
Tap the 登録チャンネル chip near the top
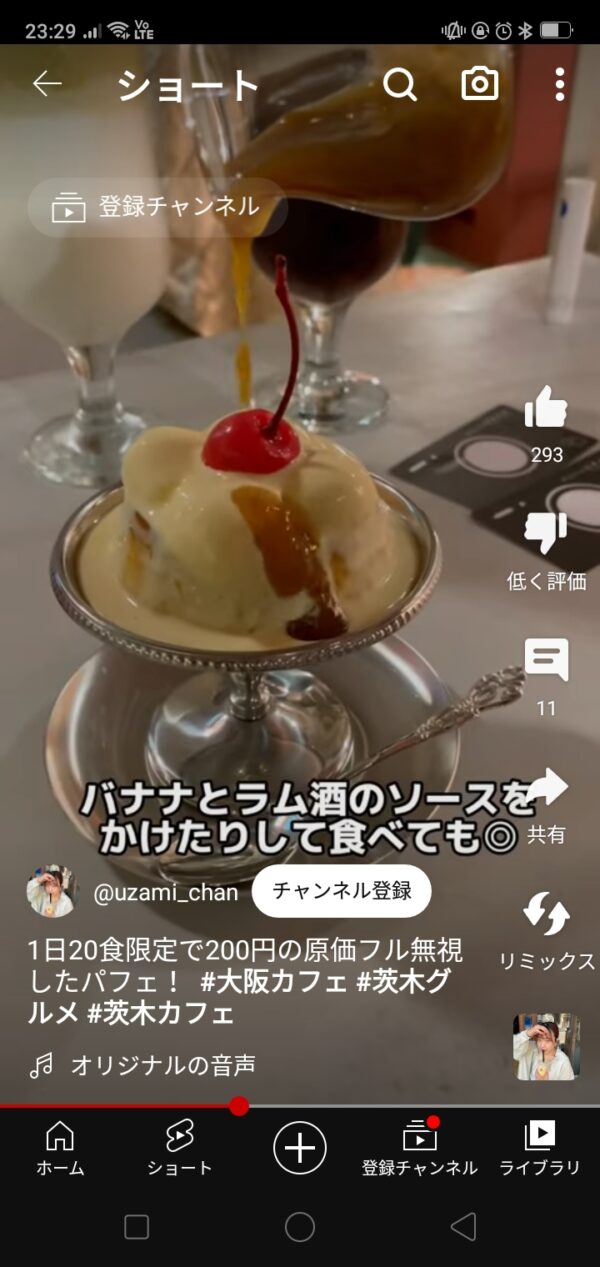click(157, 207)
